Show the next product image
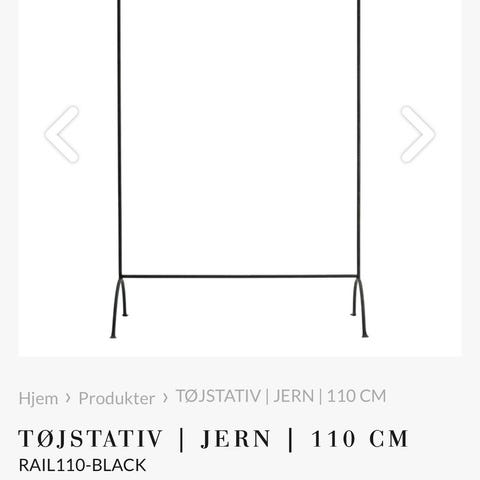 (x=418, y=134)
